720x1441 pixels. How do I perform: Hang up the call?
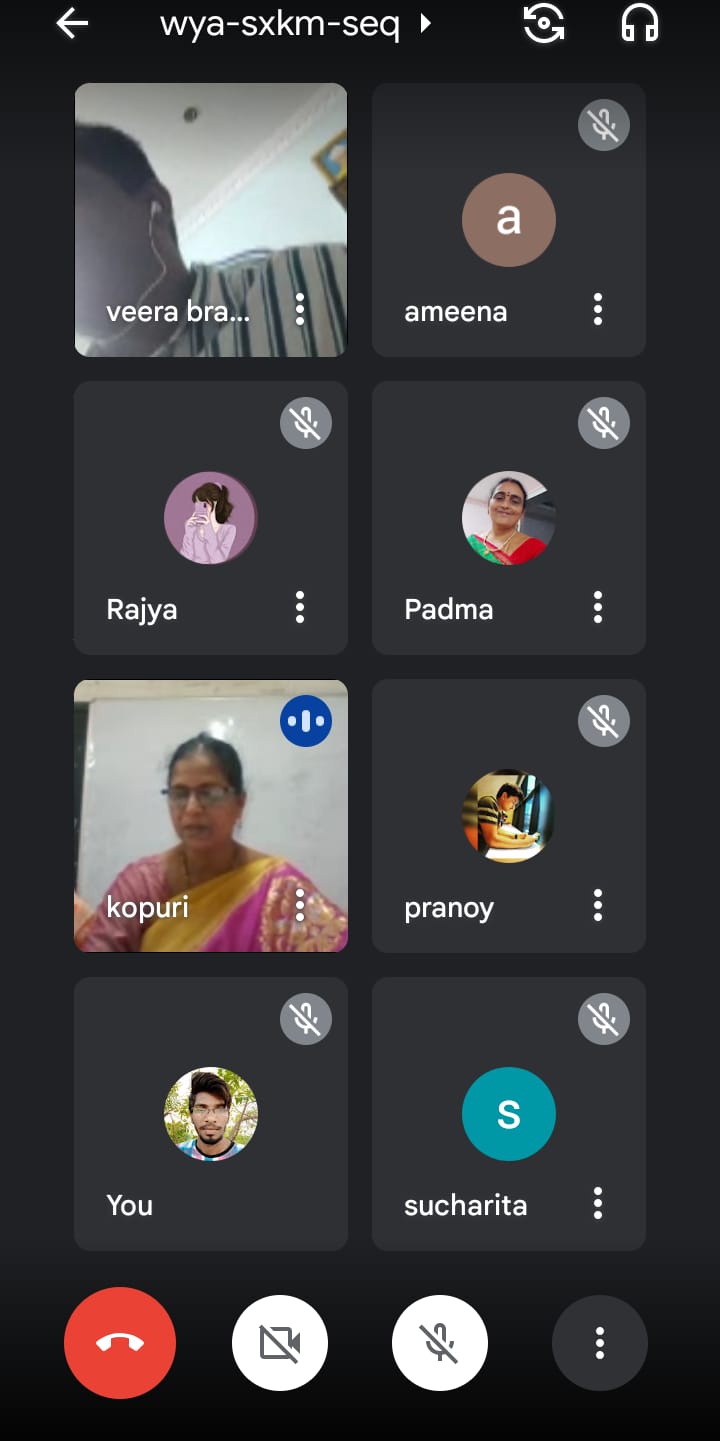coord(120,1343)
